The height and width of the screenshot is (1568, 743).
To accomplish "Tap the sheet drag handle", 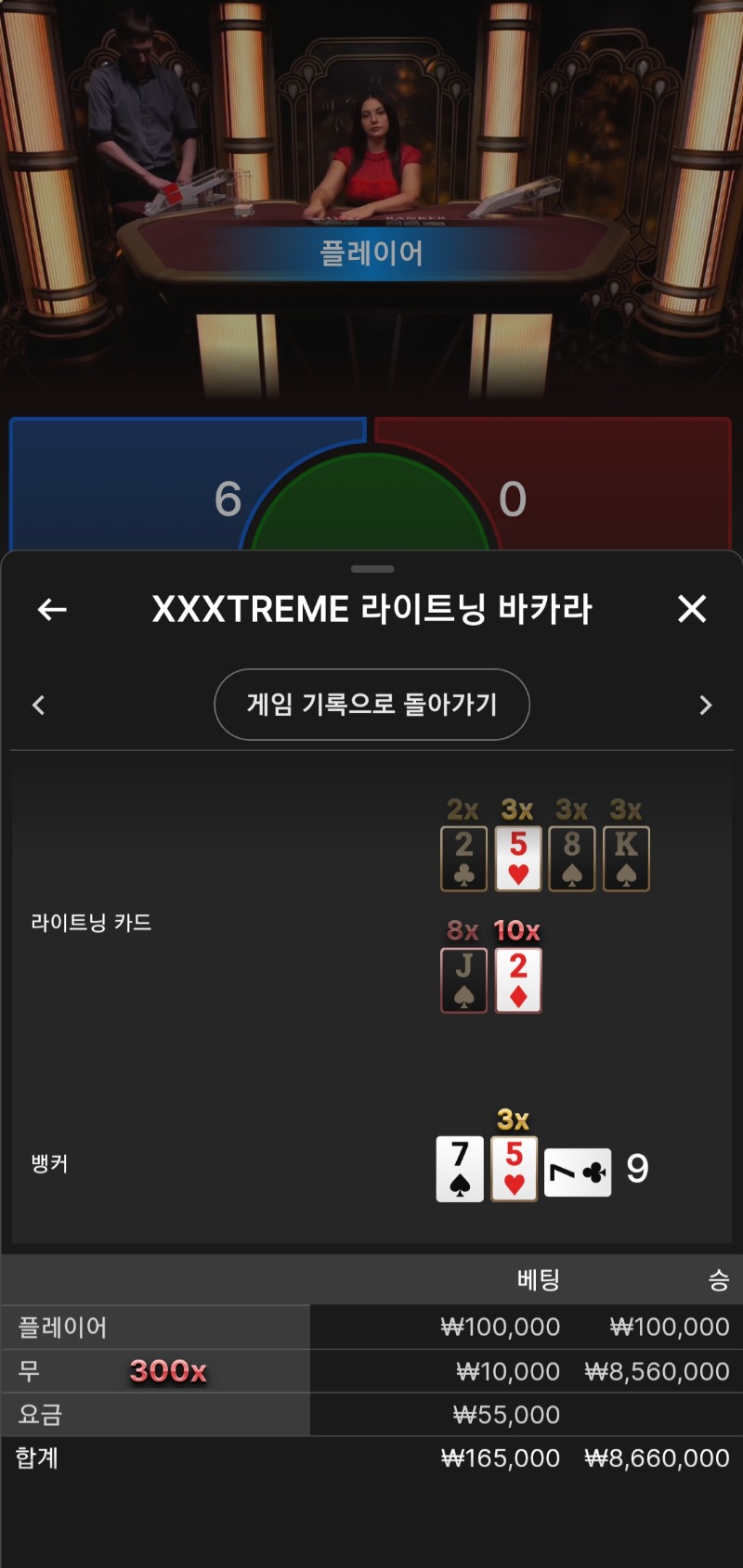I will (x=372, y=568).
